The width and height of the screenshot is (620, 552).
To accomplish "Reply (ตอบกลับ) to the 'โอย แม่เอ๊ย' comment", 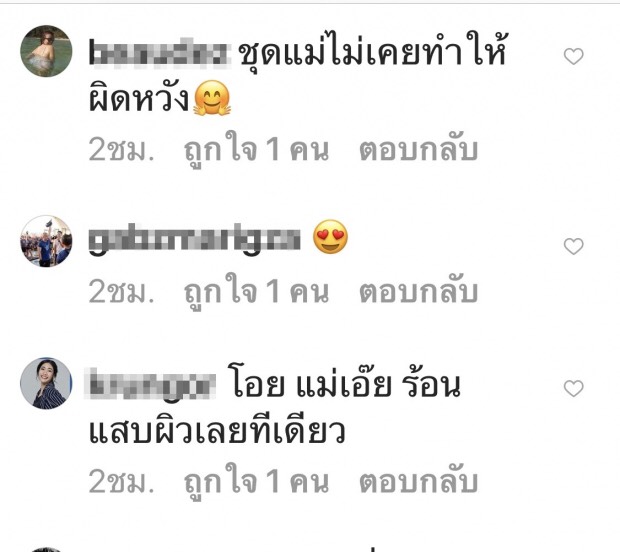I will click(x=418, y=482).
